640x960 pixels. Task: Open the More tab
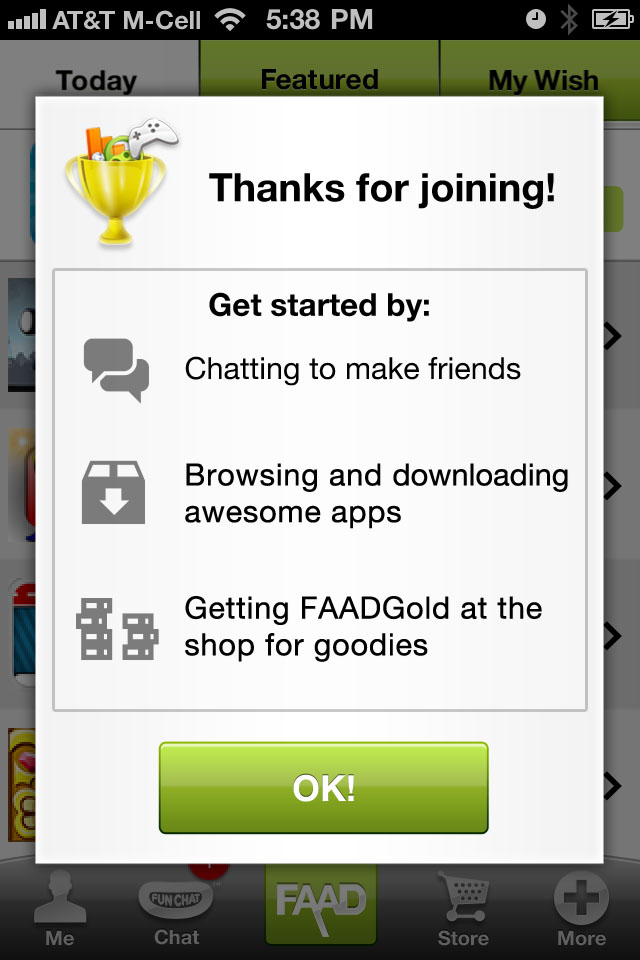(x=581, y=912)
